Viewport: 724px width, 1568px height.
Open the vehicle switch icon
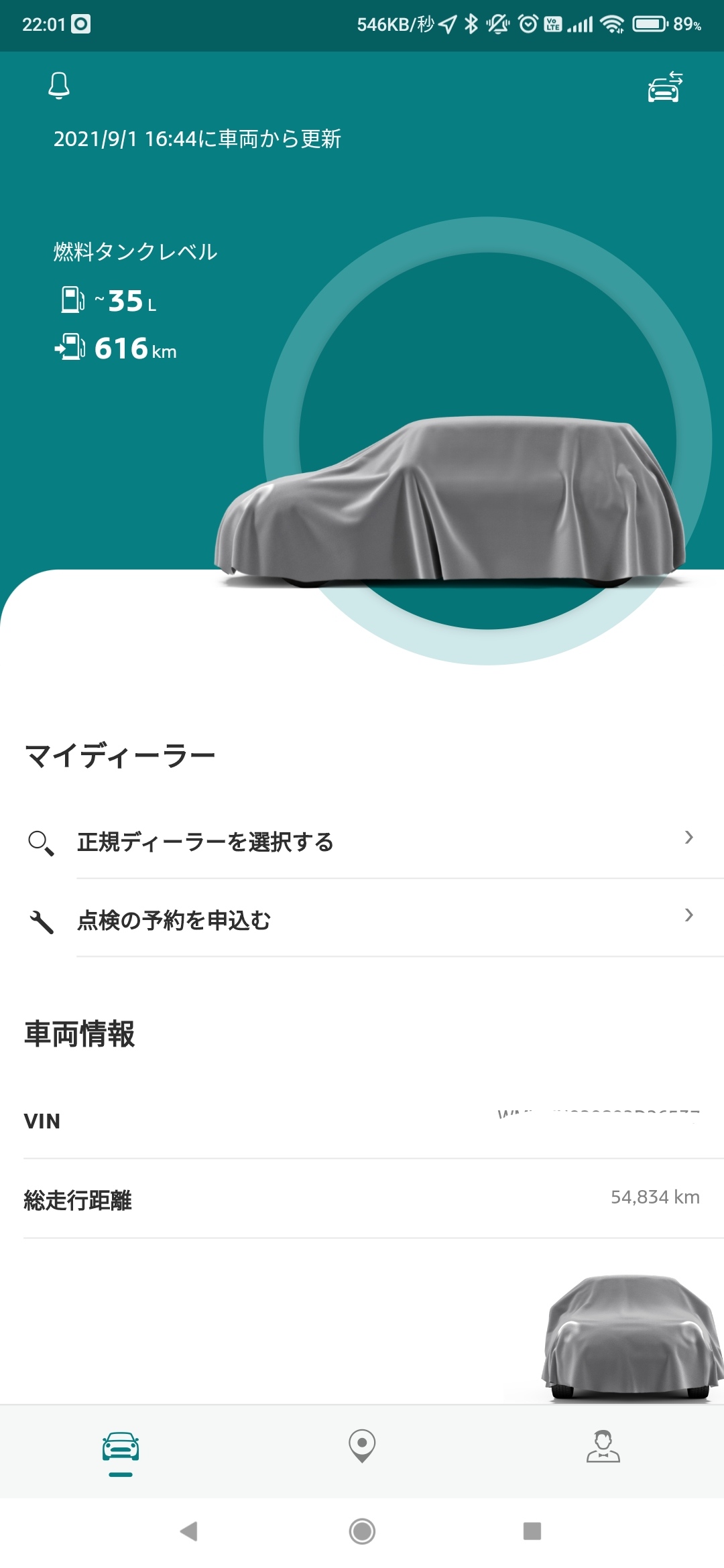(665, 87)
